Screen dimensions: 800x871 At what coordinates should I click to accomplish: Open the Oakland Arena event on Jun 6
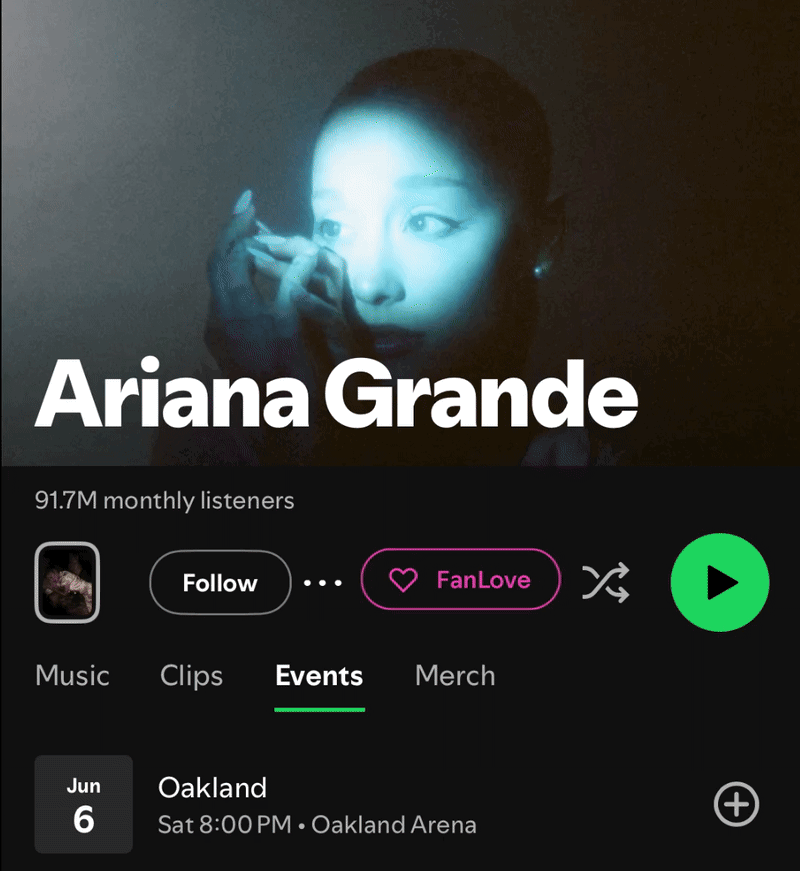[367, 804]
